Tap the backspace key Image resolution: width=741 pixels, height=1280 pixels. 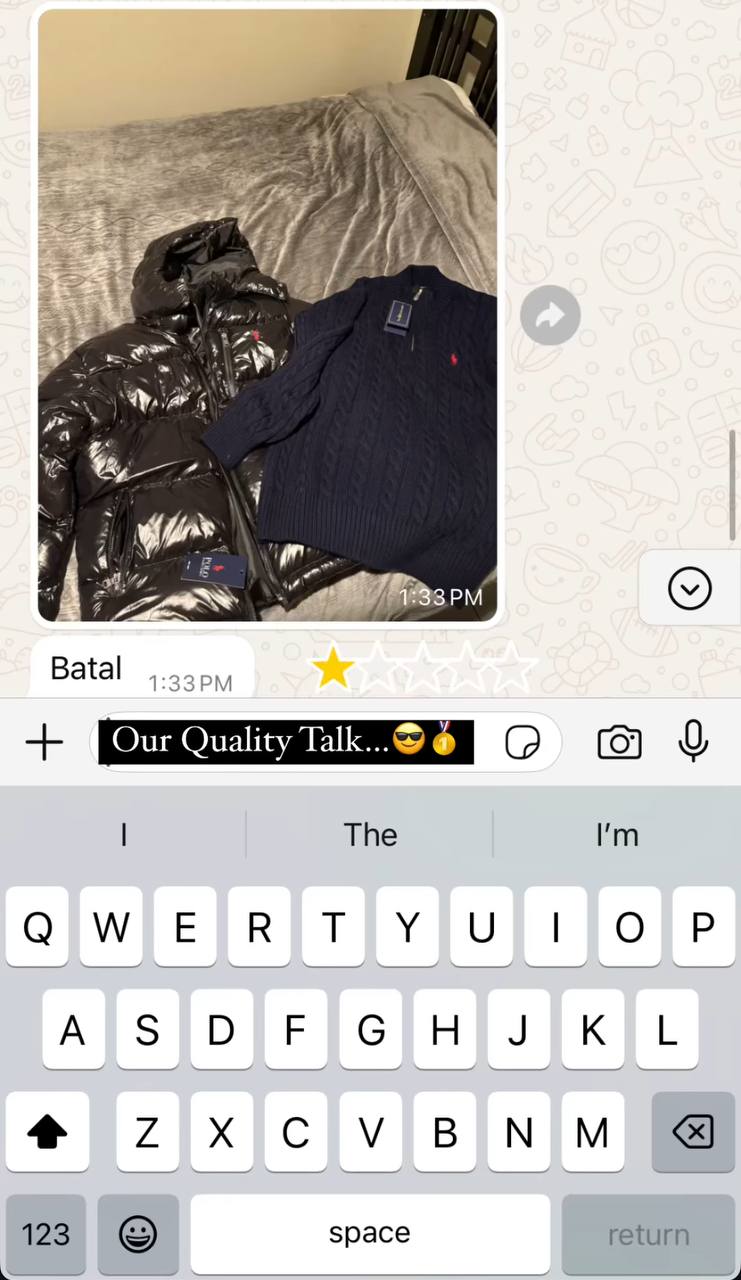click(x=692, y=1133)
